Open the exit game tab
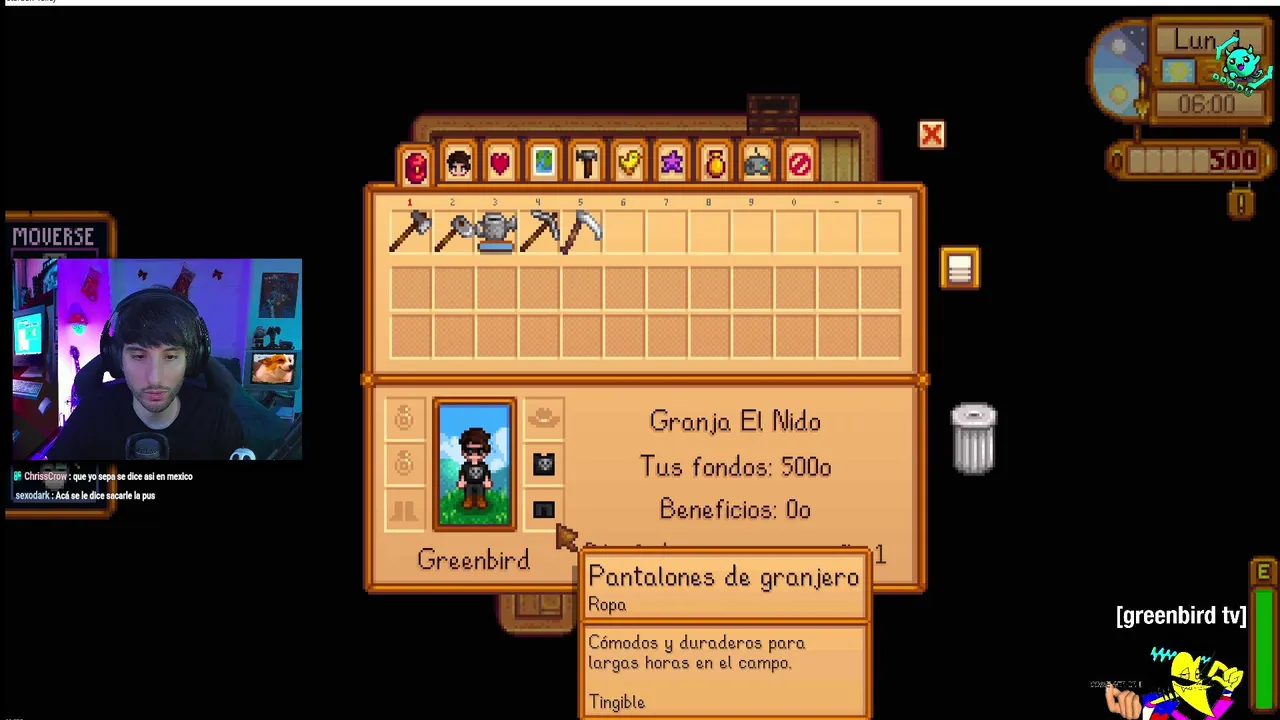1280x720 pixels. 799,163
